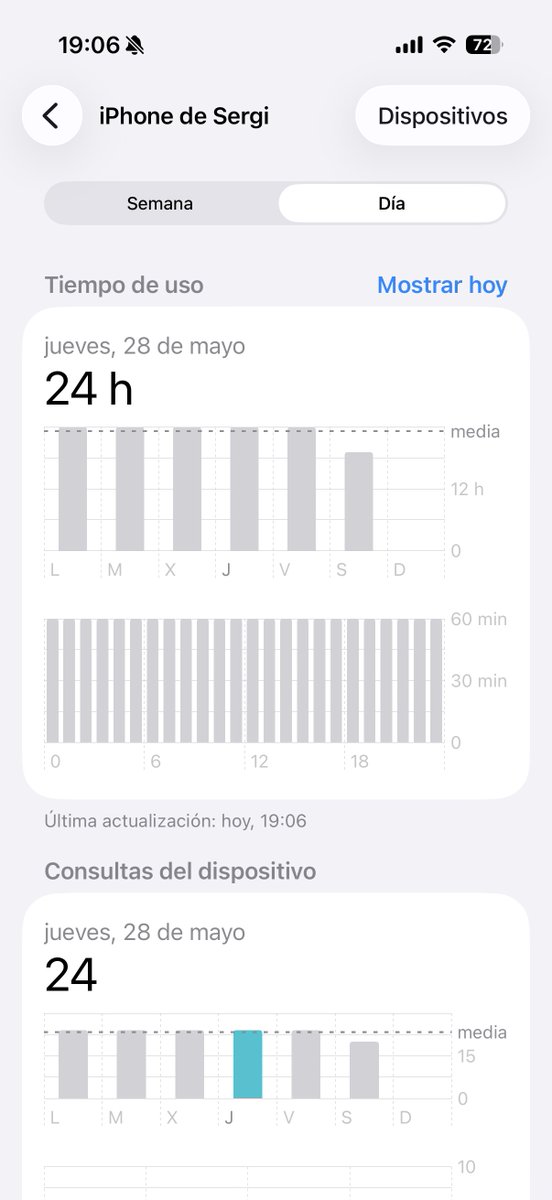
Task: Tap the Mostrar hoy link
Action: [x=442, y=285]
